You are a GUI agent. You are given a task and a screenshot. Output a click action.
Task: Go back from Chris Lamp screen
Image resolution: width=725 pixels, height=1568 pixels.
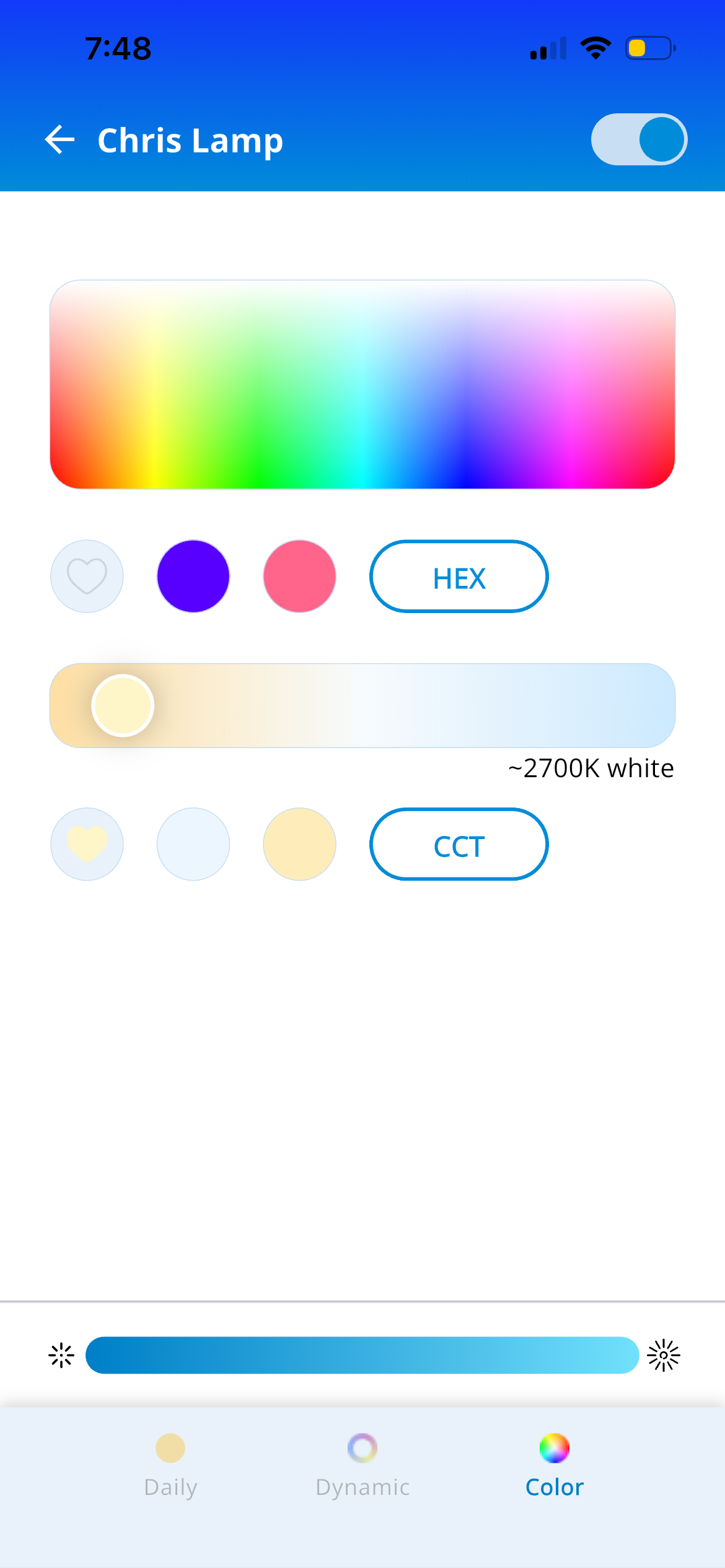tap(60, 139)
